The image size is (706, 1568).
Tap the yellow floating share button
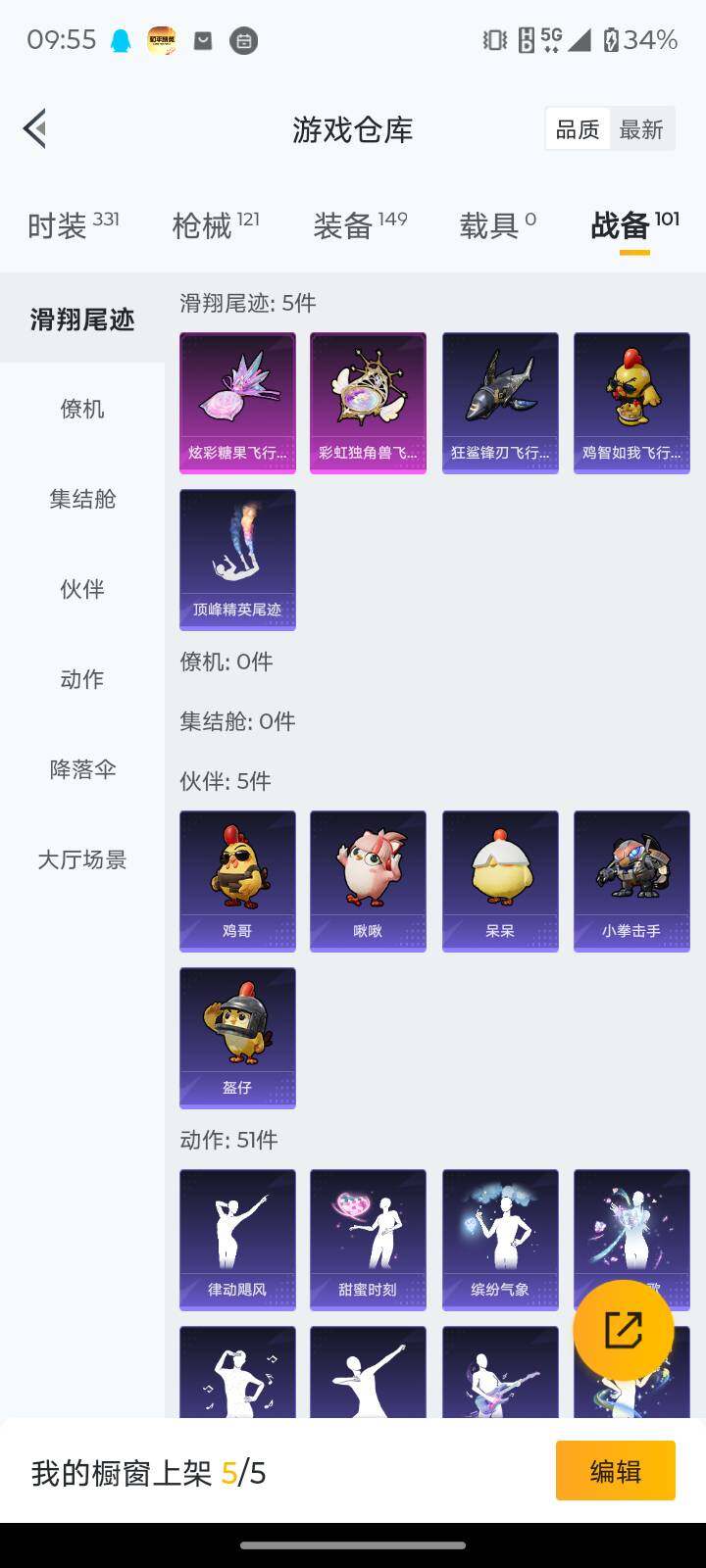click(624, 1330)
